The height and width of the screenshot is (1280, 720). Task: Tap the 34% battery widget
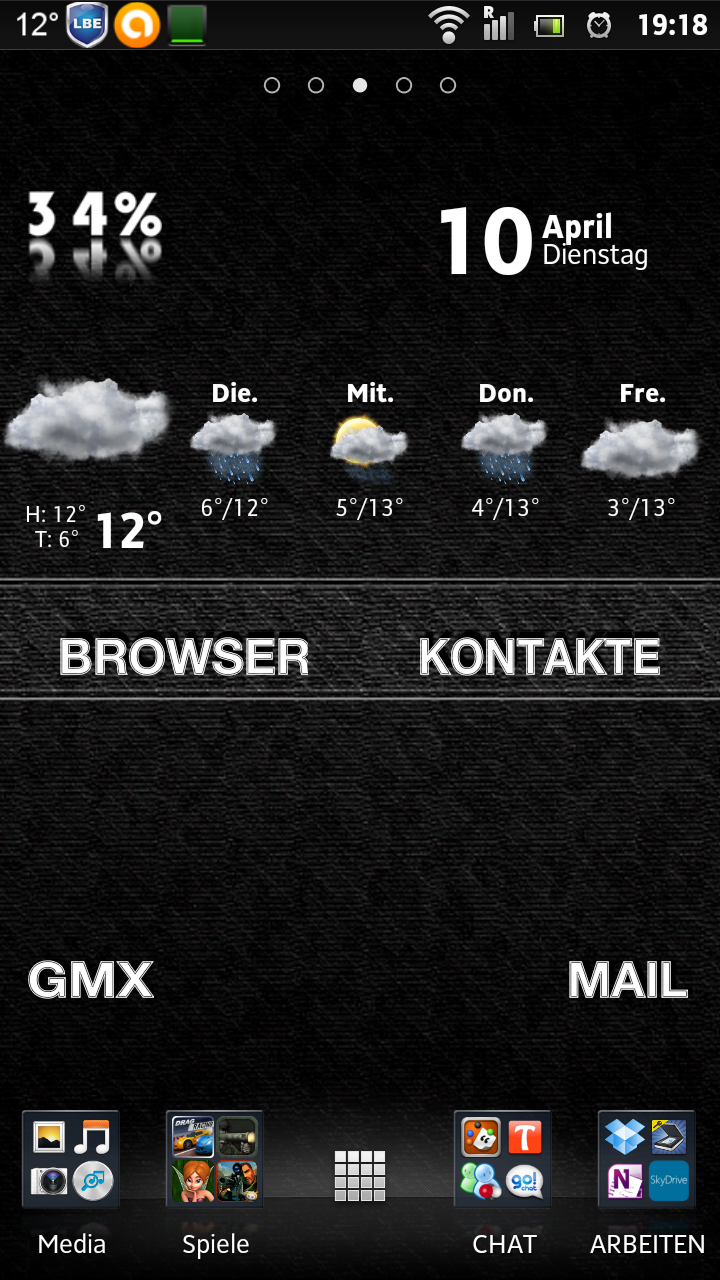[x=94, y=228]
